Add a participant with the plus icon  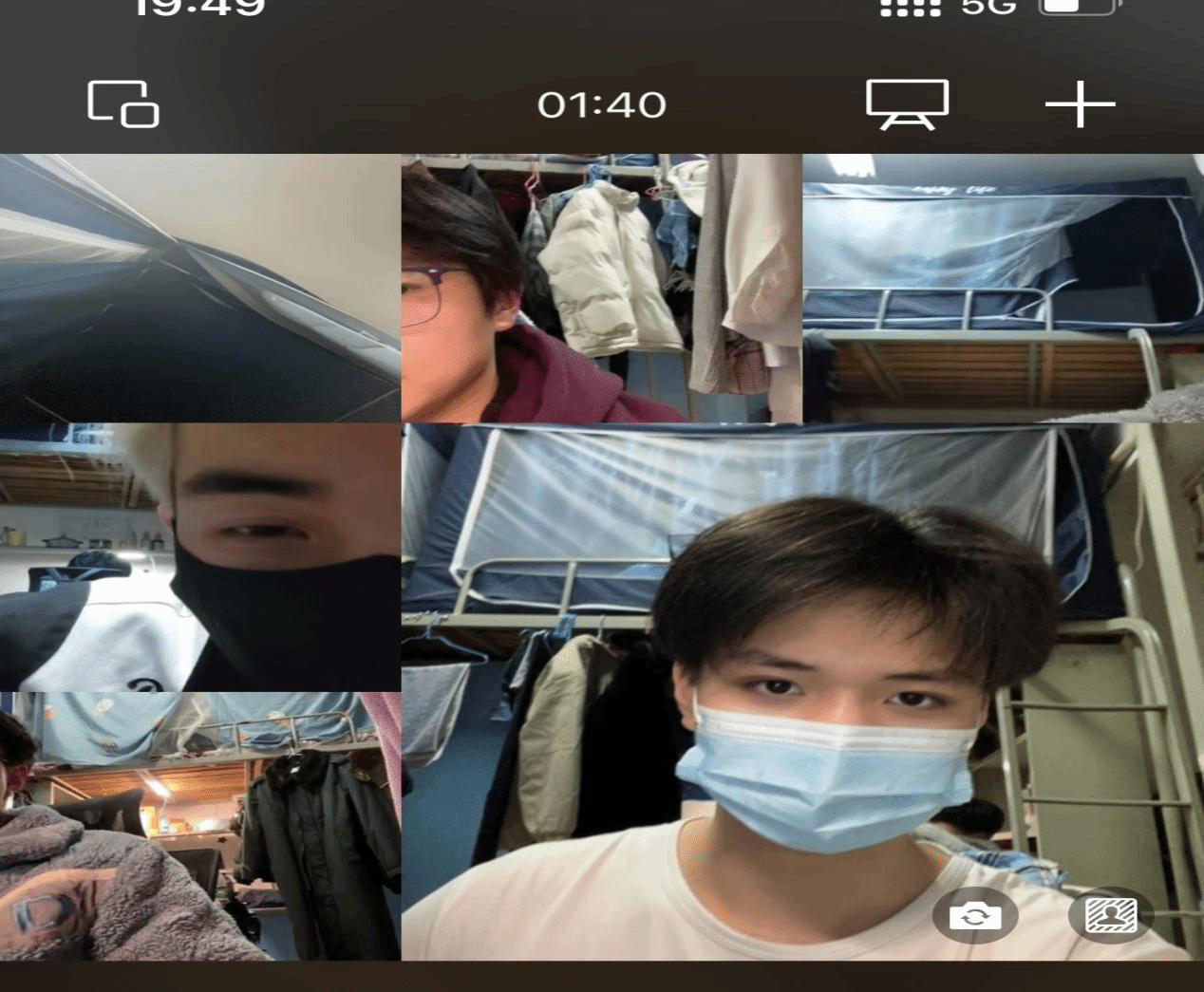tap(1080, 103)
